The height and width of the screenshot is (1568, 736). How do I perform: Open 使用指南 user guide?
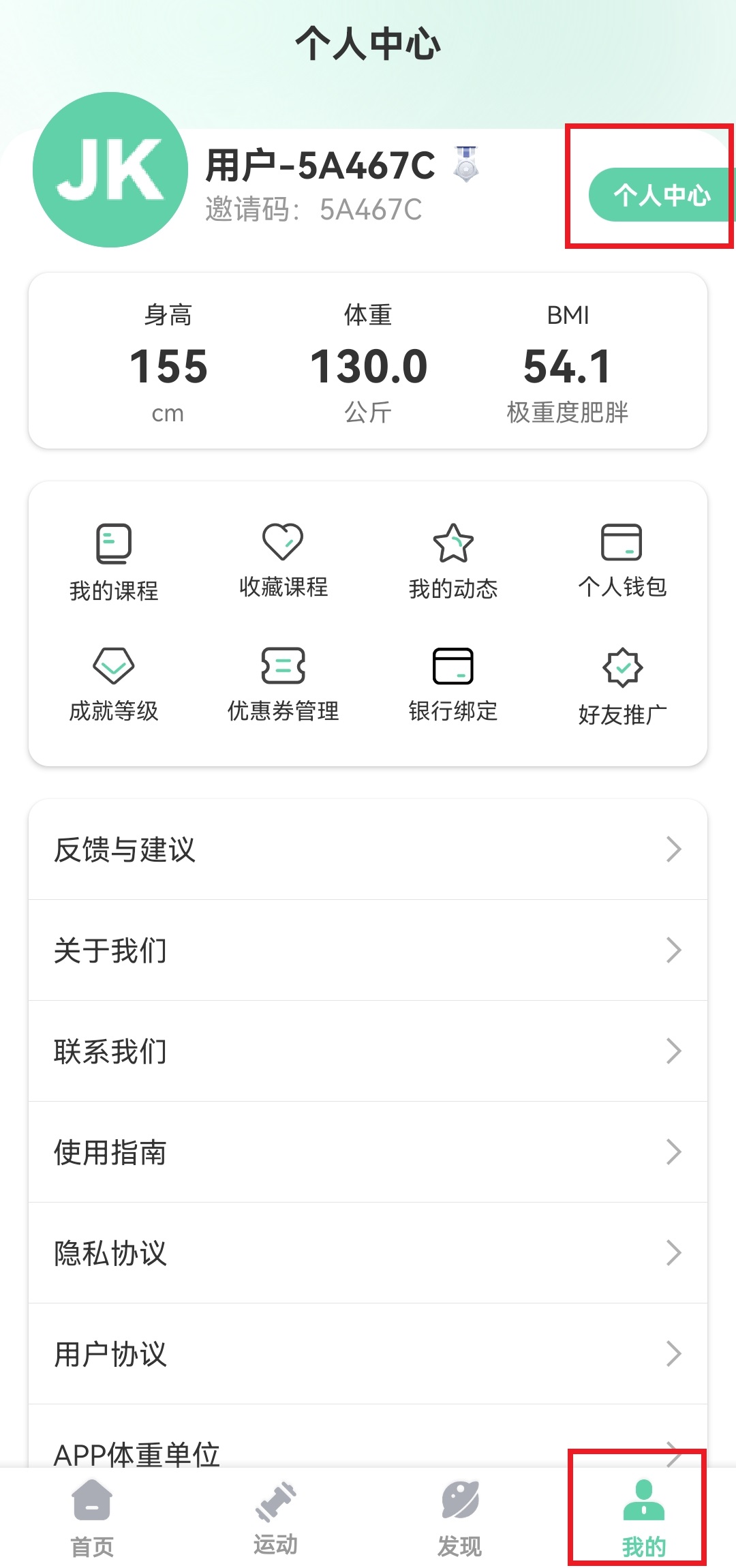[x=368, y=1151]
